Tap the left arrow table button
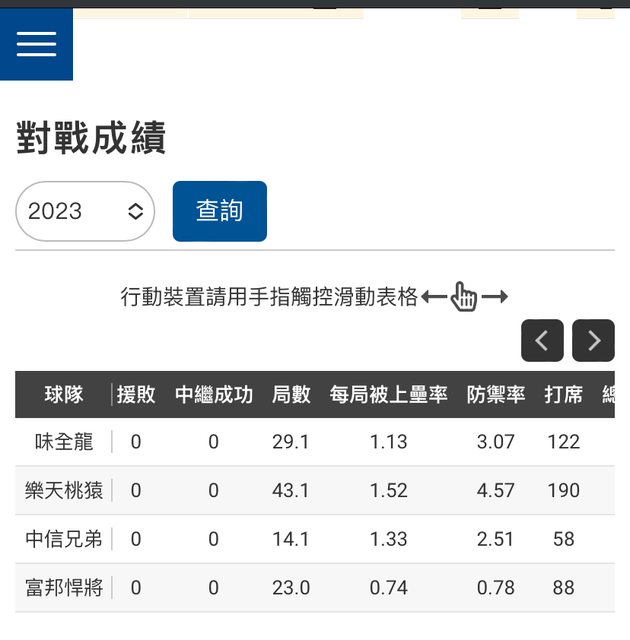630x640 pixels. click(542, 341)
